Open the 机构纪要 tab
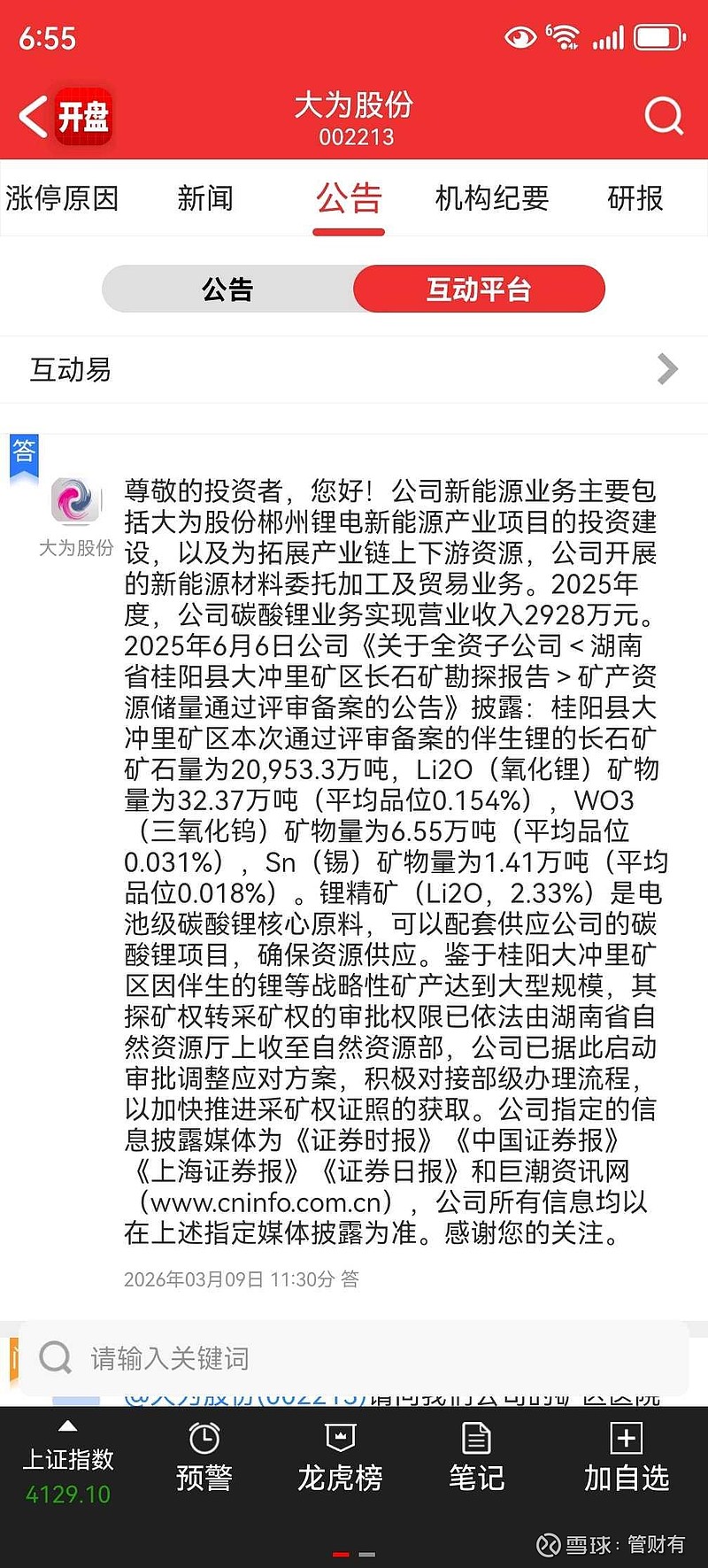The width and height of the screenshot is (708, 1568). click(x=492, y=199)
